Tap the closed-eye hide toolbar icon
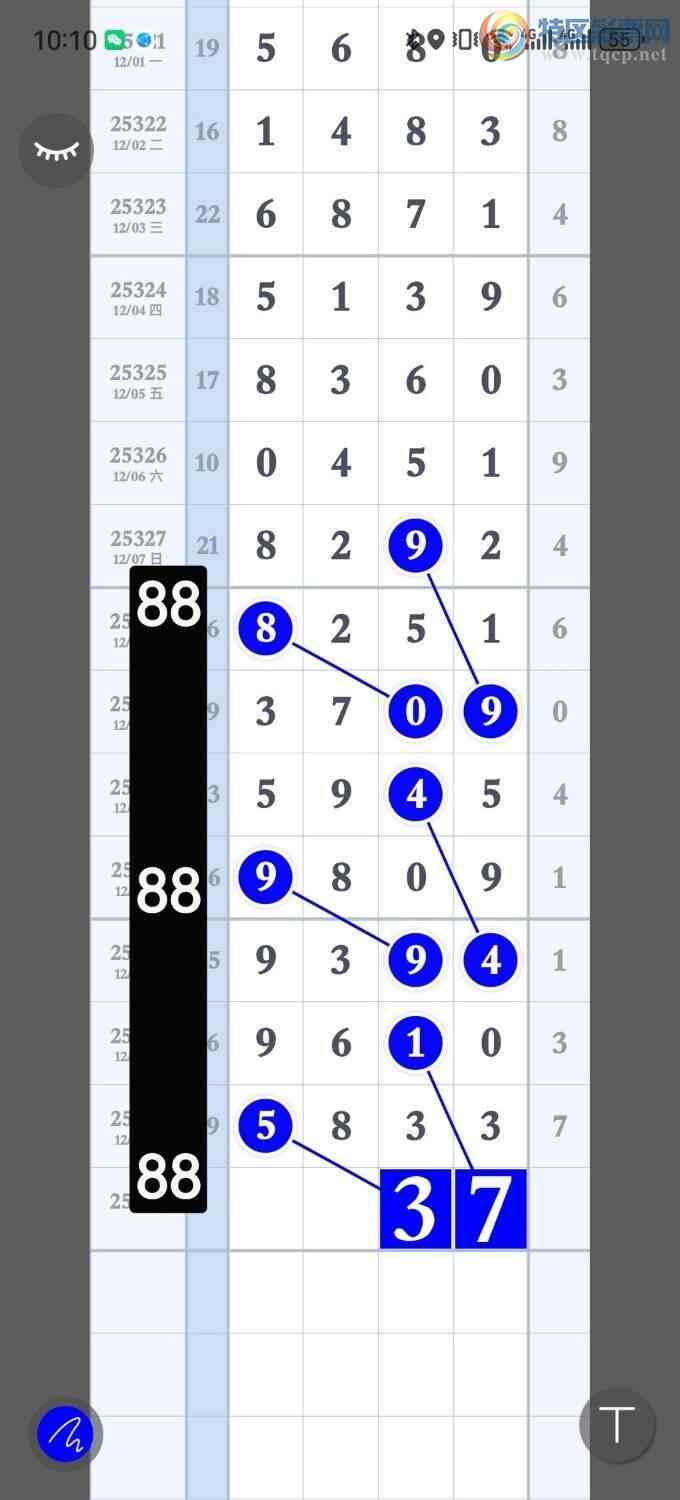 pyautogui.click(x=56, y=151)
